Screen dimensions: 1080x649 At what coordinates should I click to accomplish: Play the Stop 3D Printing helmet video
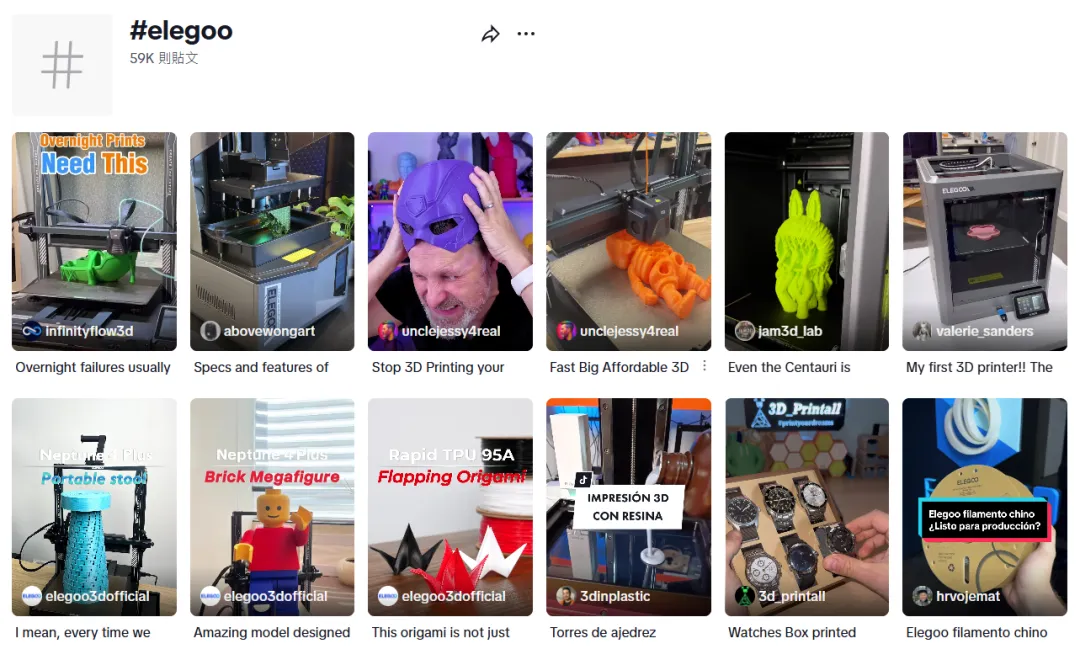pos(450,241)
